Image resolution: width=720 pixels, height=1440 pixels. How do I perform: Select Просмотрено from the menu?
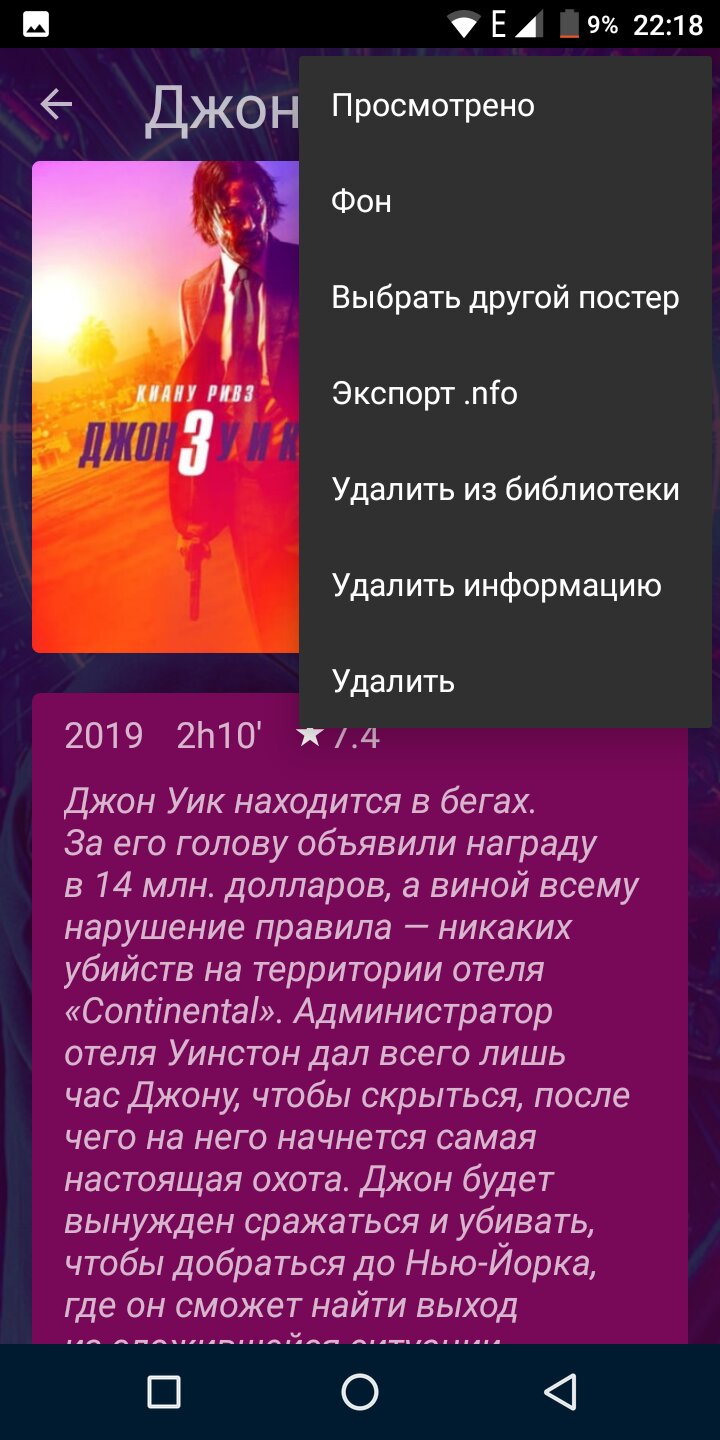tap(505, 105)
